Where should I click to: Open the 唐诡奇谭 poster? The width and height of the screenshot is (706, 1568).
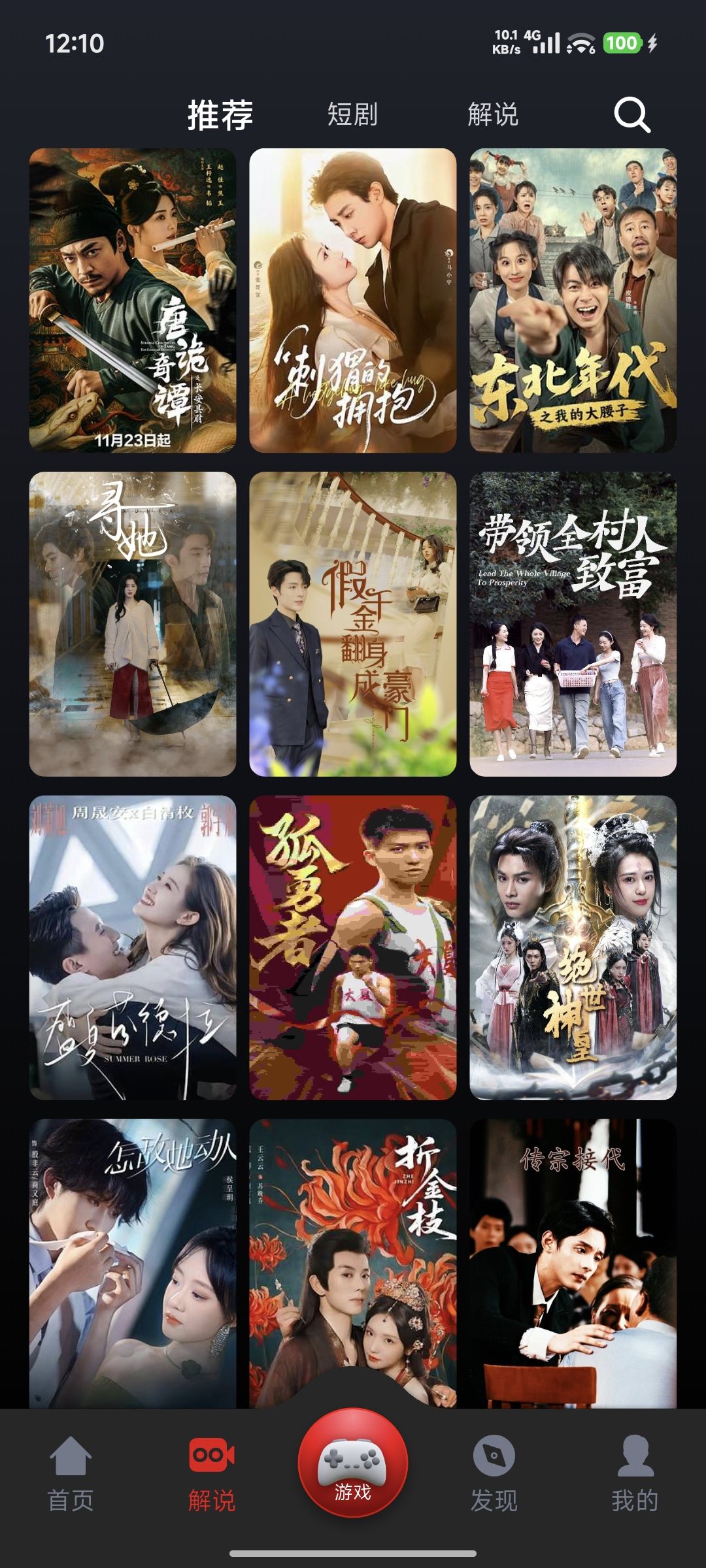[133, 301]
